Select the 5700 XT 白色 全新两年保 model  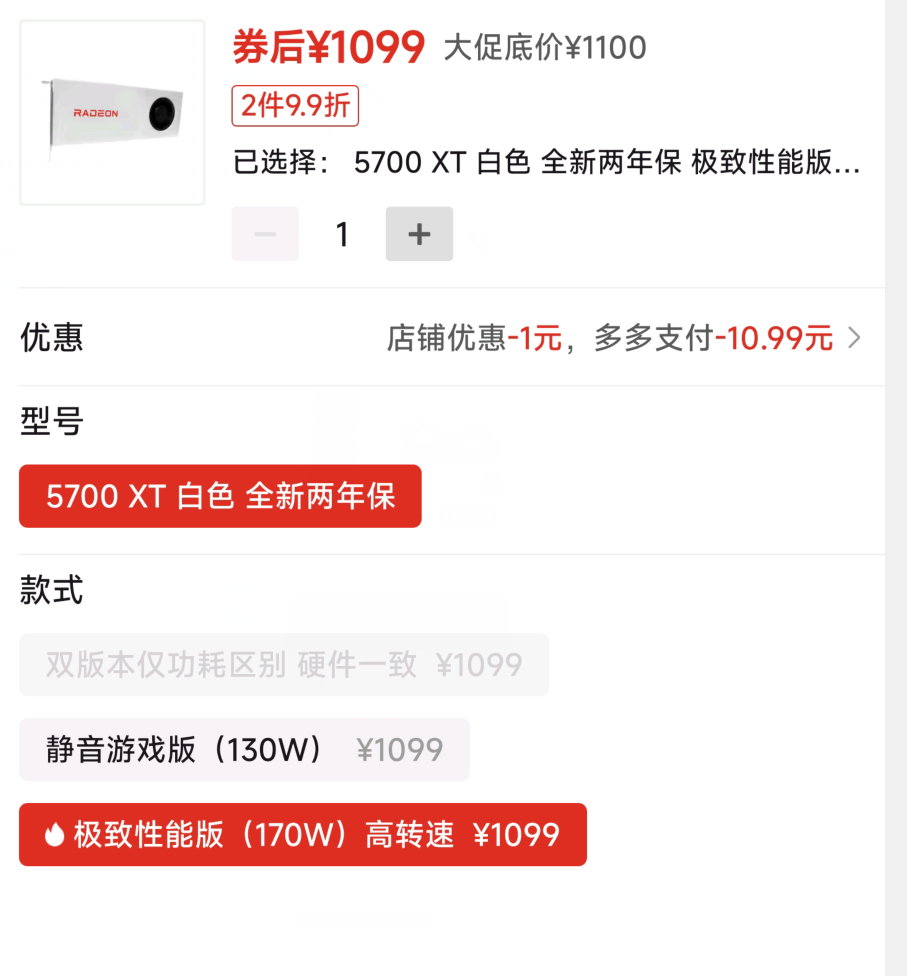tap(220, 496)
